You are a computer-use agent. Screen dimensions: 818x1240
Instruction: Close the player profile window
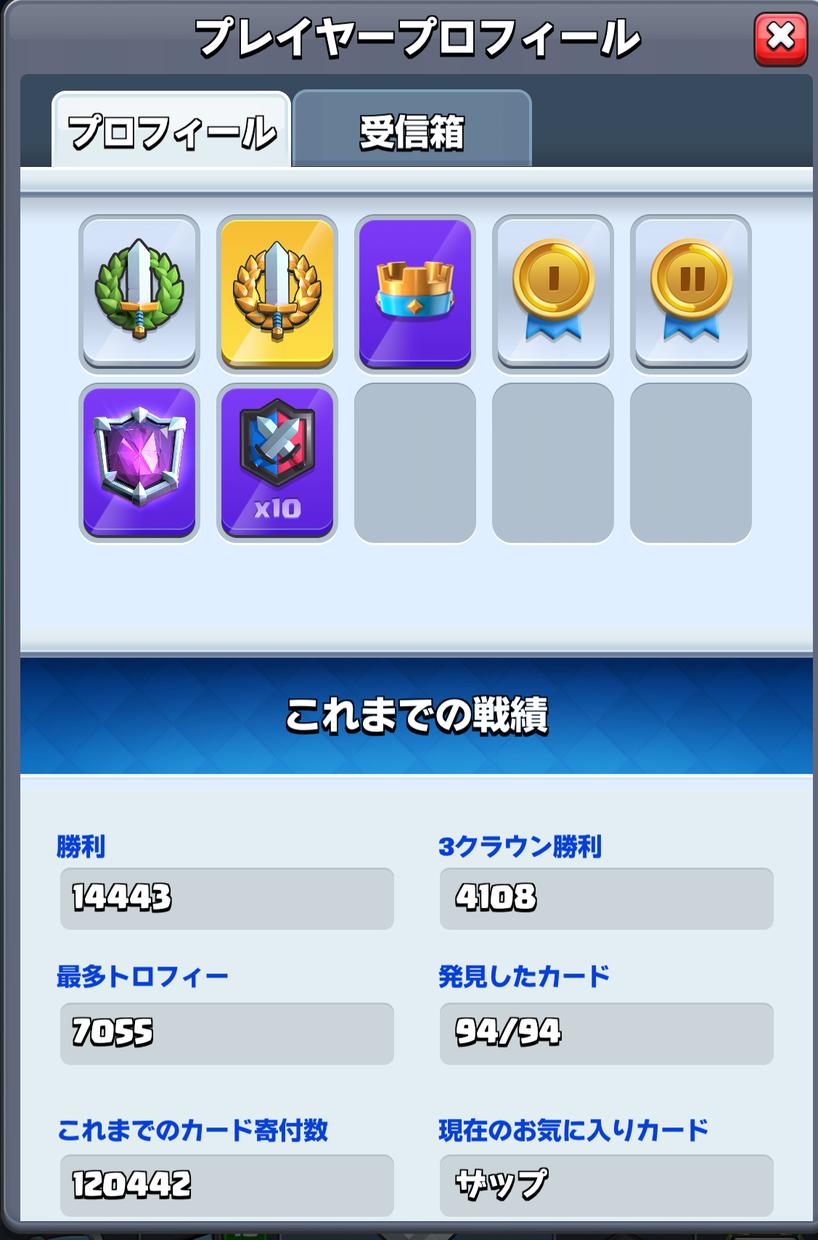point(780,39)
